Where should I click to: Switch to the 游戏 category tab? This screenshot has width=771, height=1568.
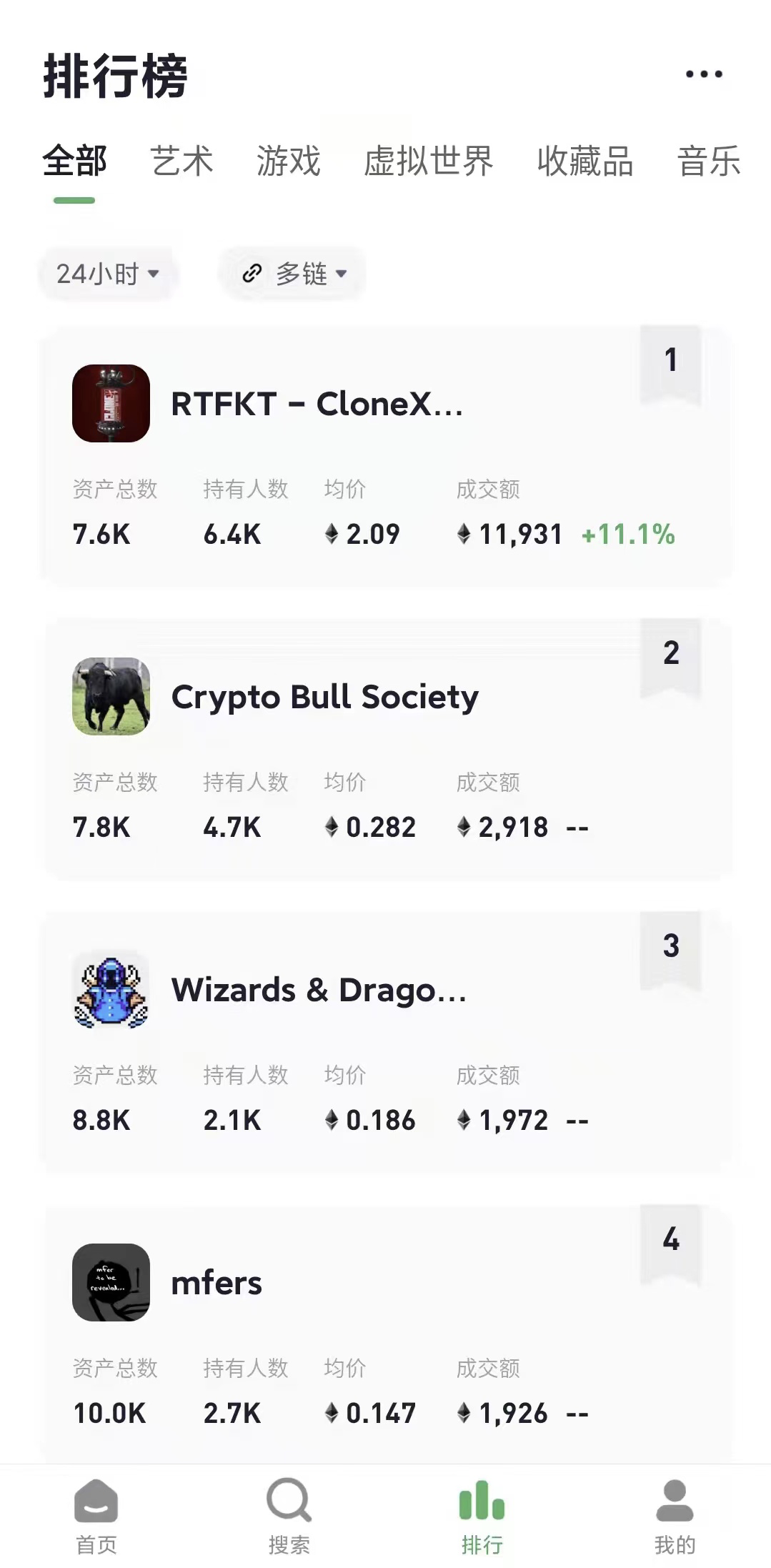point(289,161)
